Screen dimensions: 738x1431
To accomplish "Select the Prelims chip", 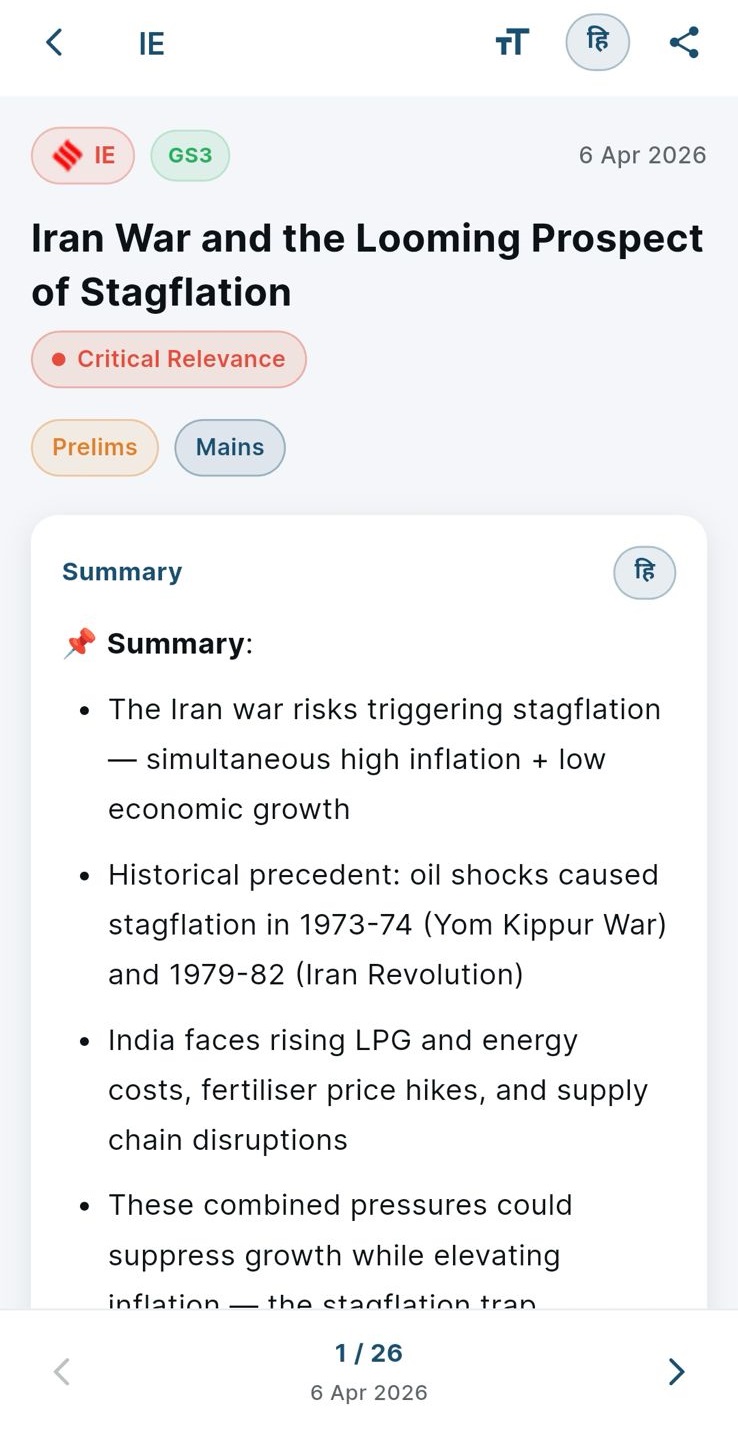I will tap(95, 447).
